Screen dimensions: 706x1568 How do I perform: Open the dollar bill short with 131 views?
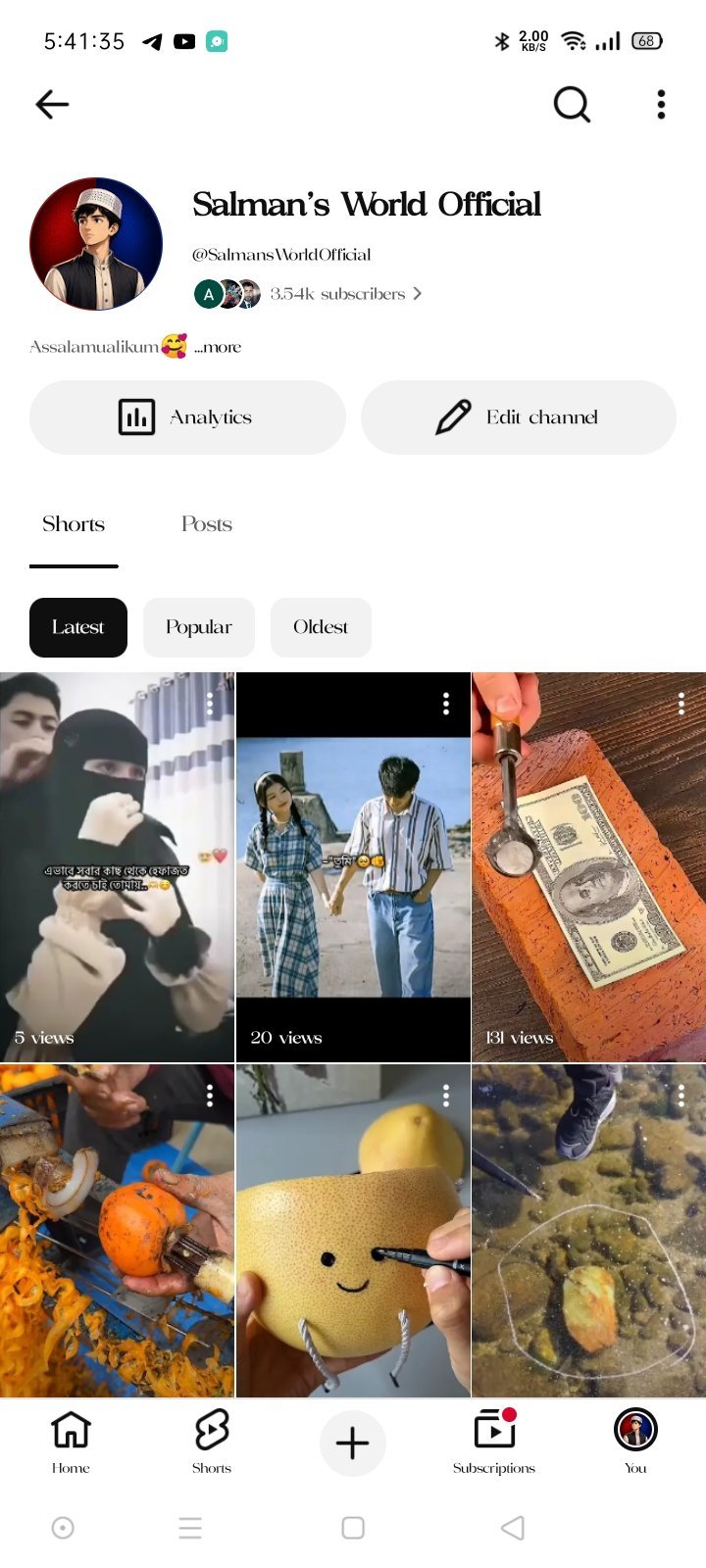588,867
